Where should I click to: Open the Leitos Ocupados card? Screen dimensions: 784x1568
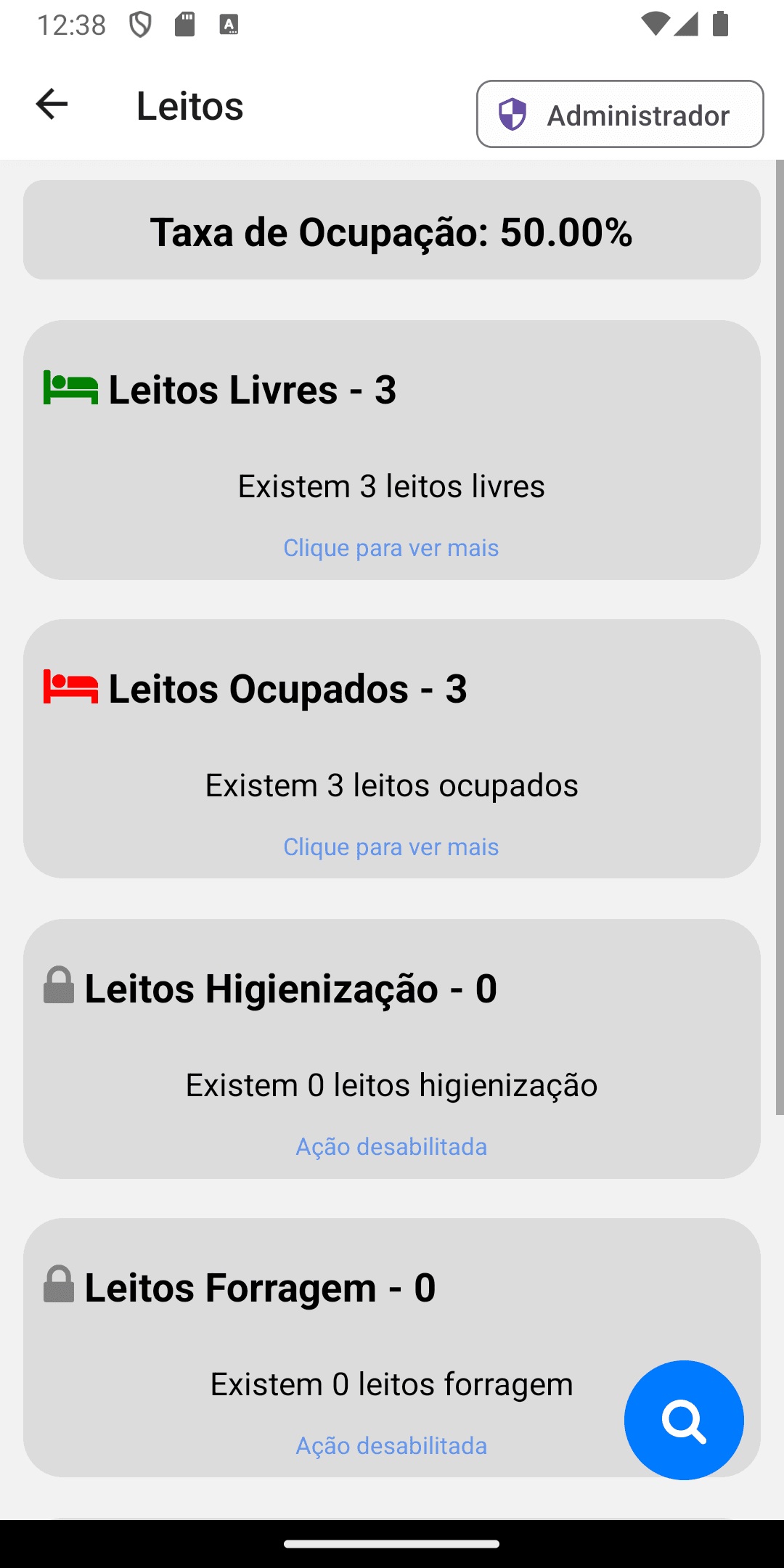[x=391, y=748]
